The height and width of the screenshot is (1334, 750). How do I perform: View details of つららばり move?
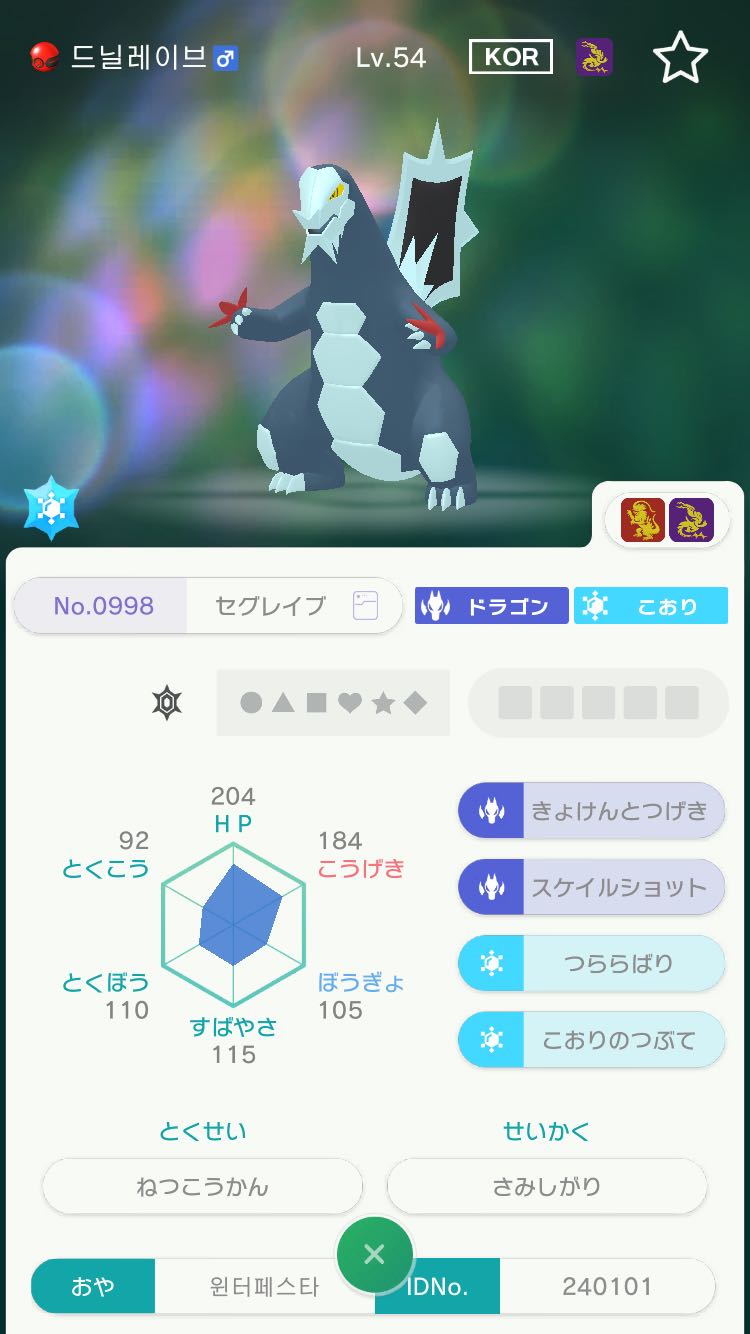pos(591,964)
